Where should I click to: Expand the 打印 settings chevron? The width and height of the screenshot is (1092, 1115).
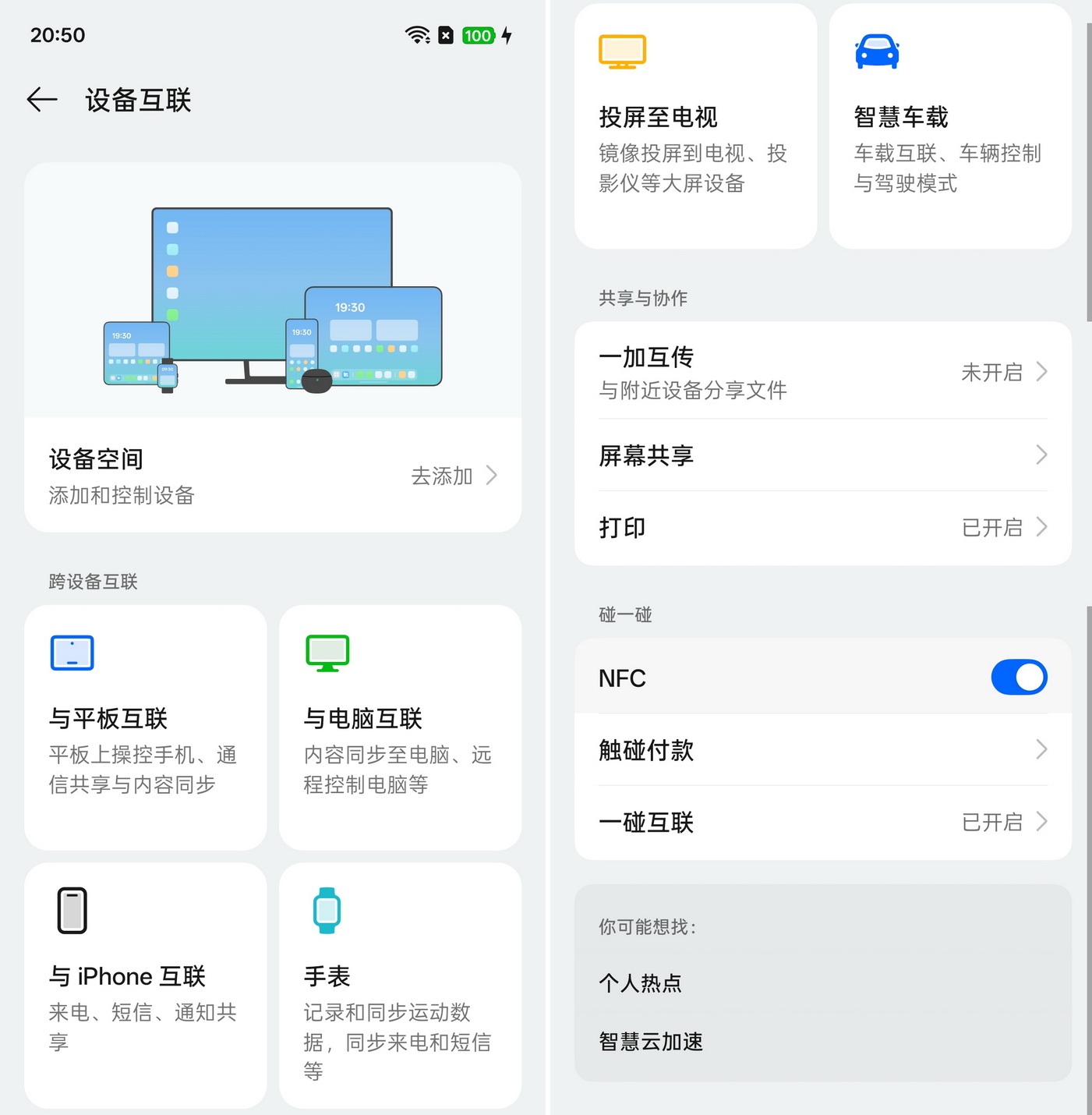point(1042,527)
